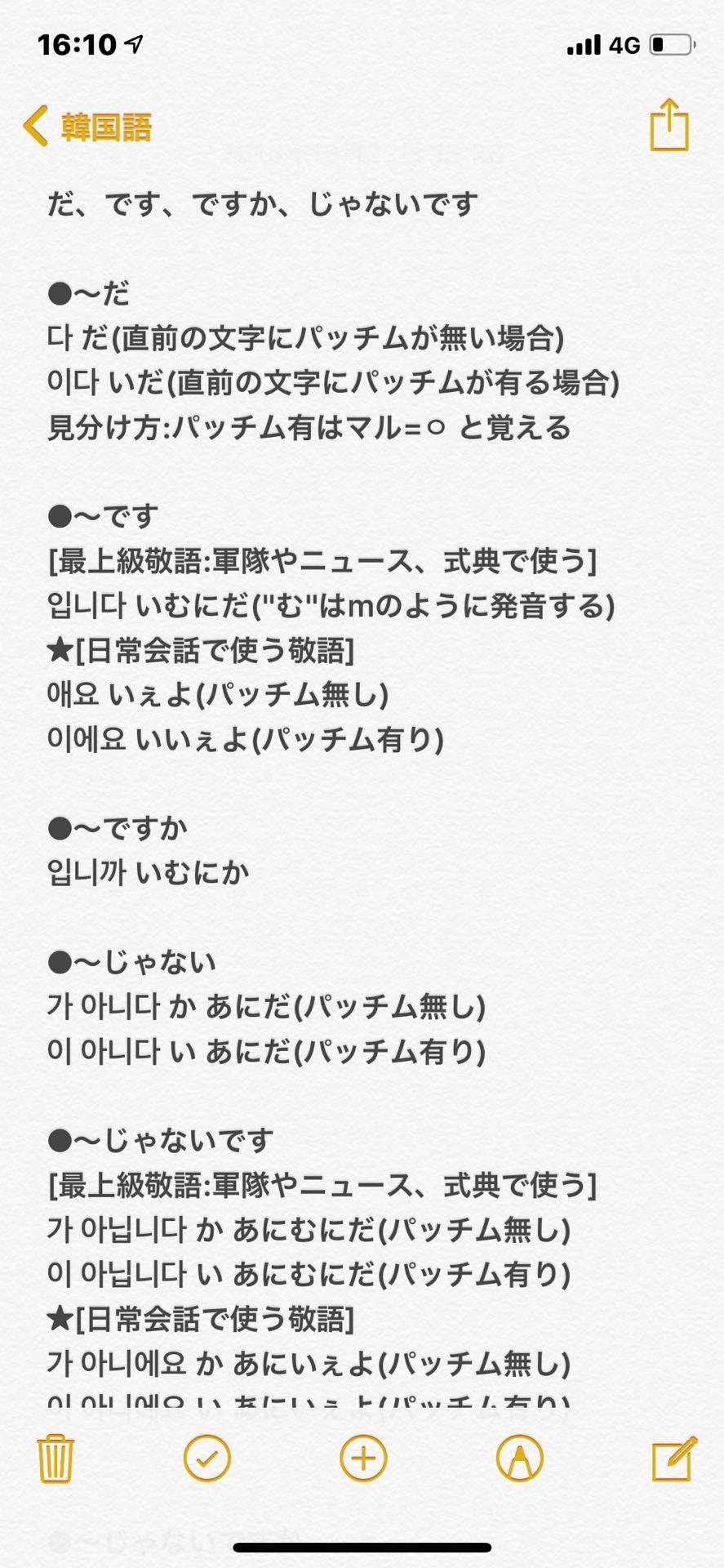Compose a new note
This screenshot has width=724, height=1568.
coord(673,1458)
